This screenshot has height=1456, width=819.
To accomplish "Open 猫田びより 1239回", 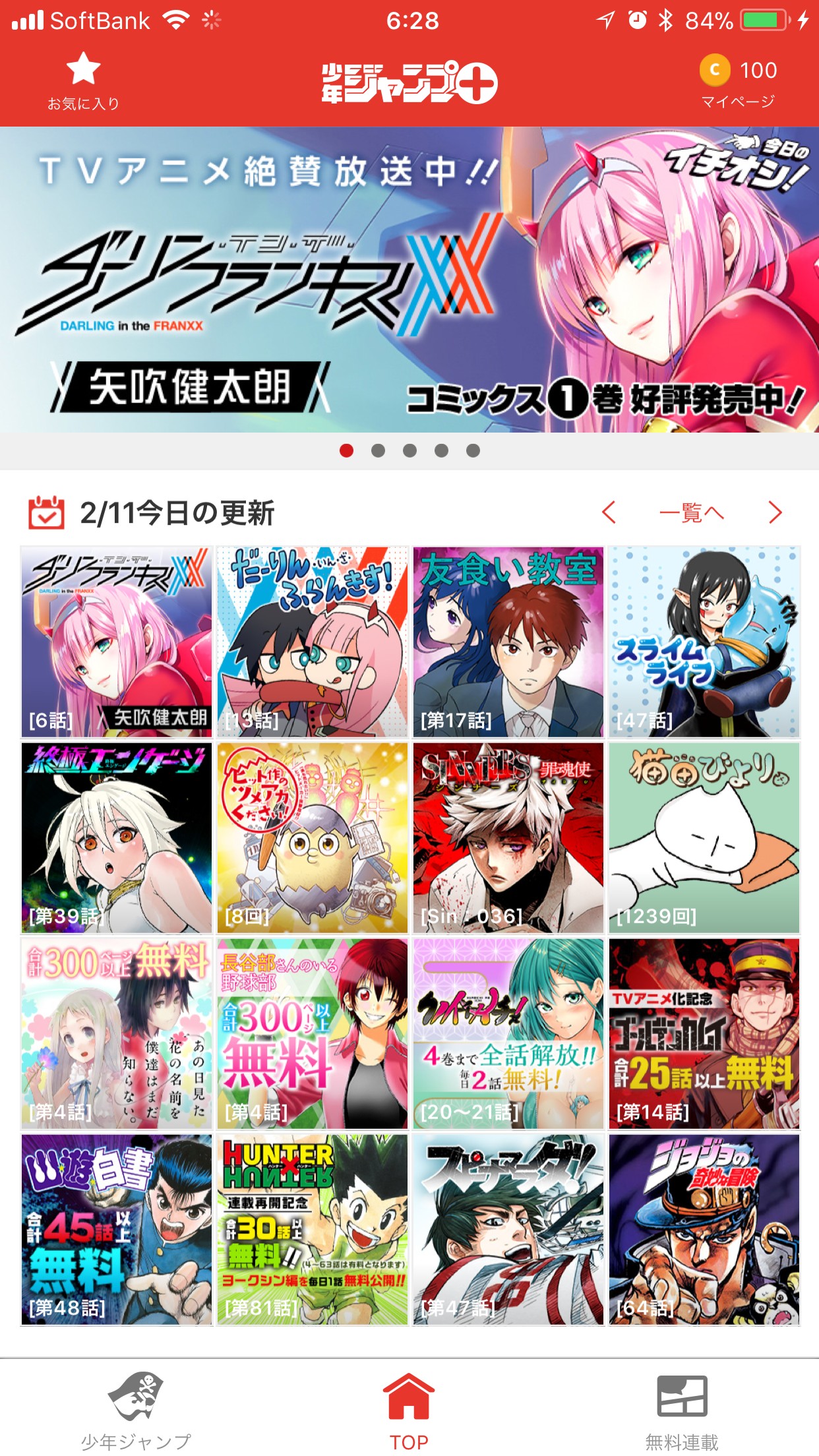I will (704, 837).
